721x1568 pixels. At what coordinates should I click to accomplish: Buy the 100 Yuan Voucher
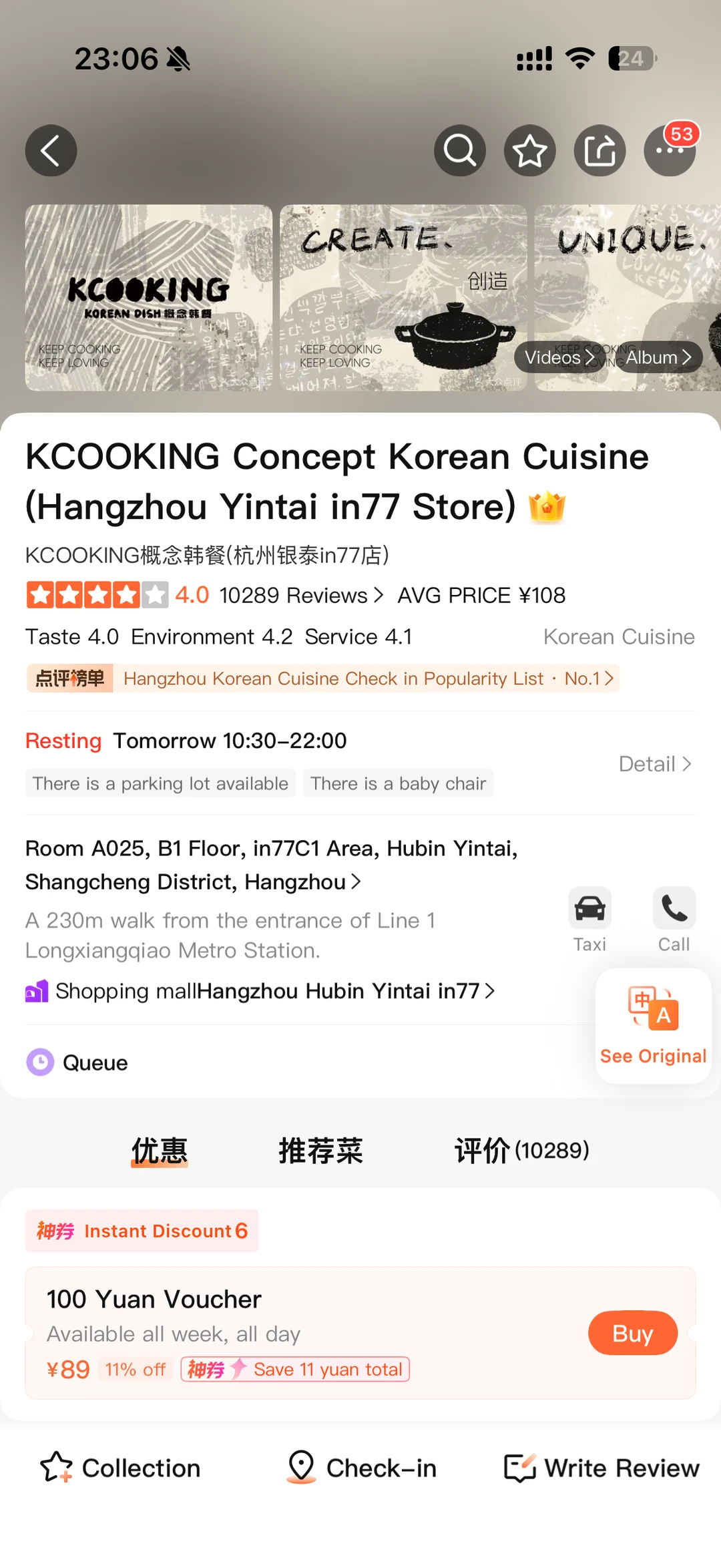tap(632, 1333)
